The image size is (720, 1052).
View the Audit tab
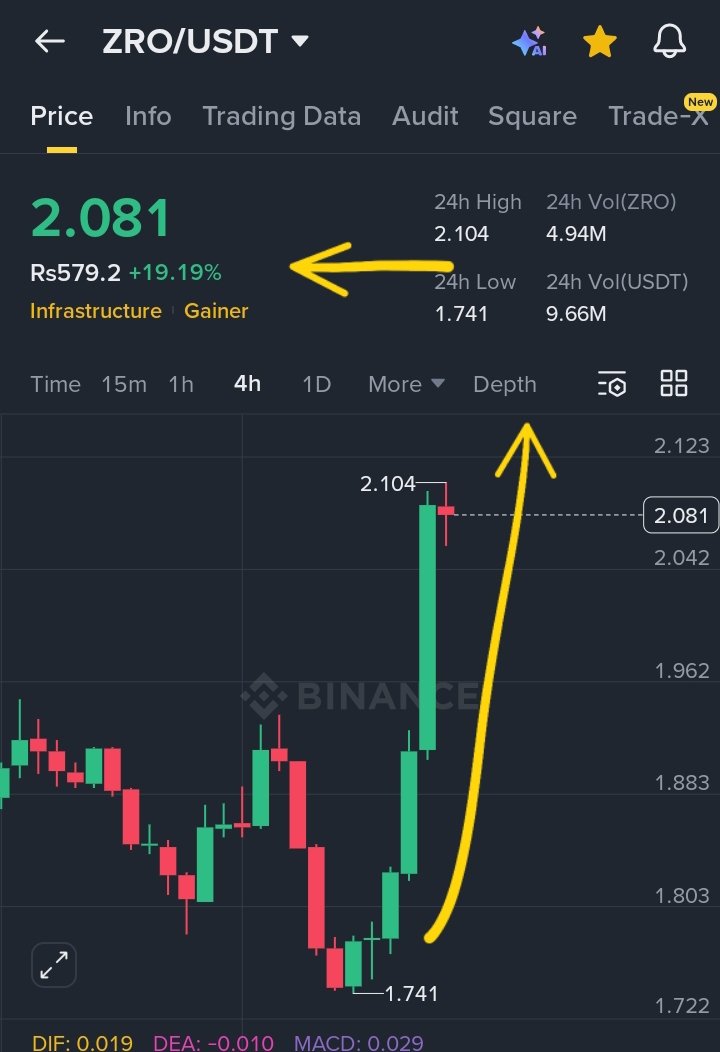[x=425, y=116]
